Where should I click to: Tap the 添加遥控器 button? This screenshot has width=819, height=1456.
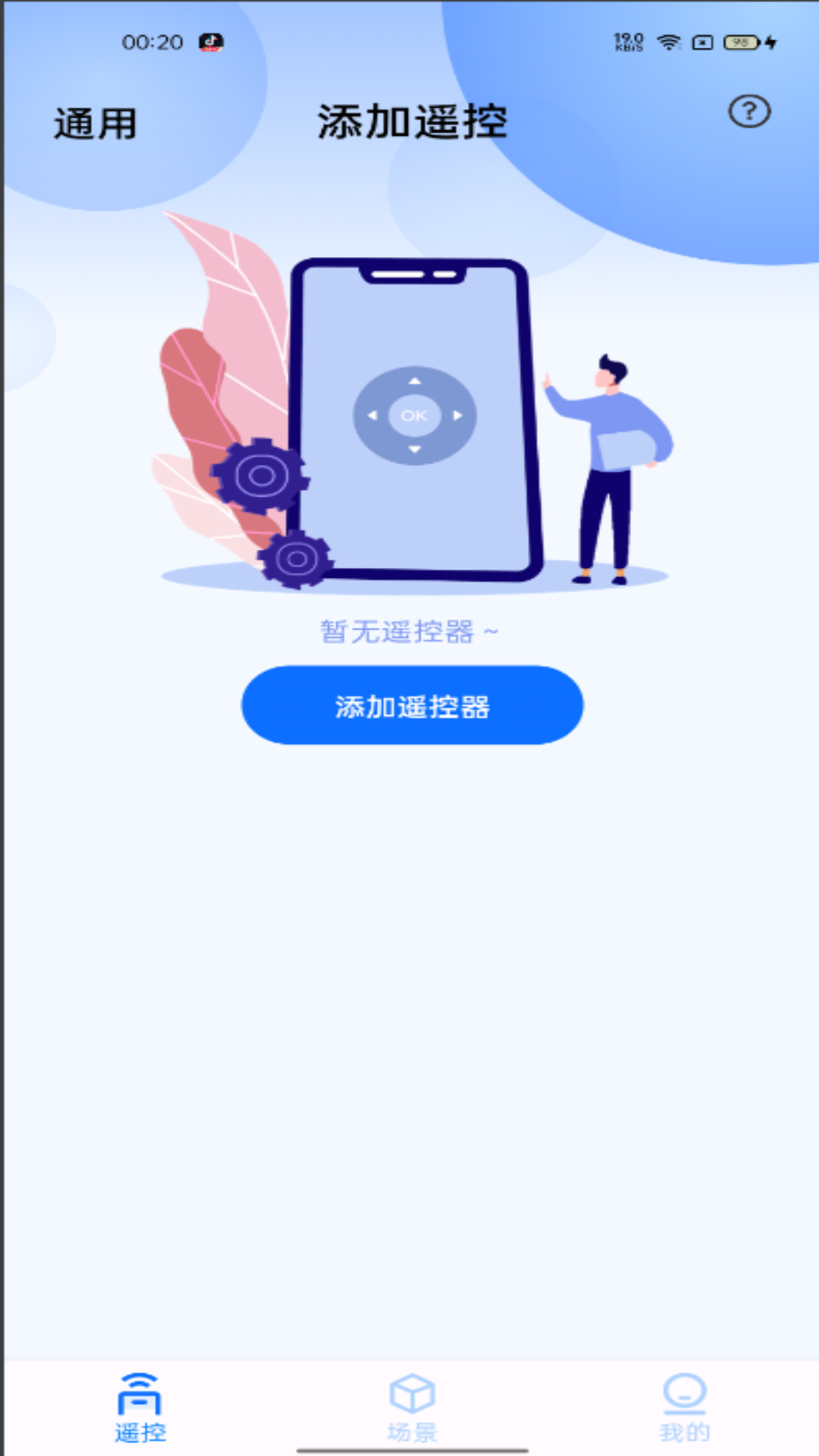tap(412, 705)
